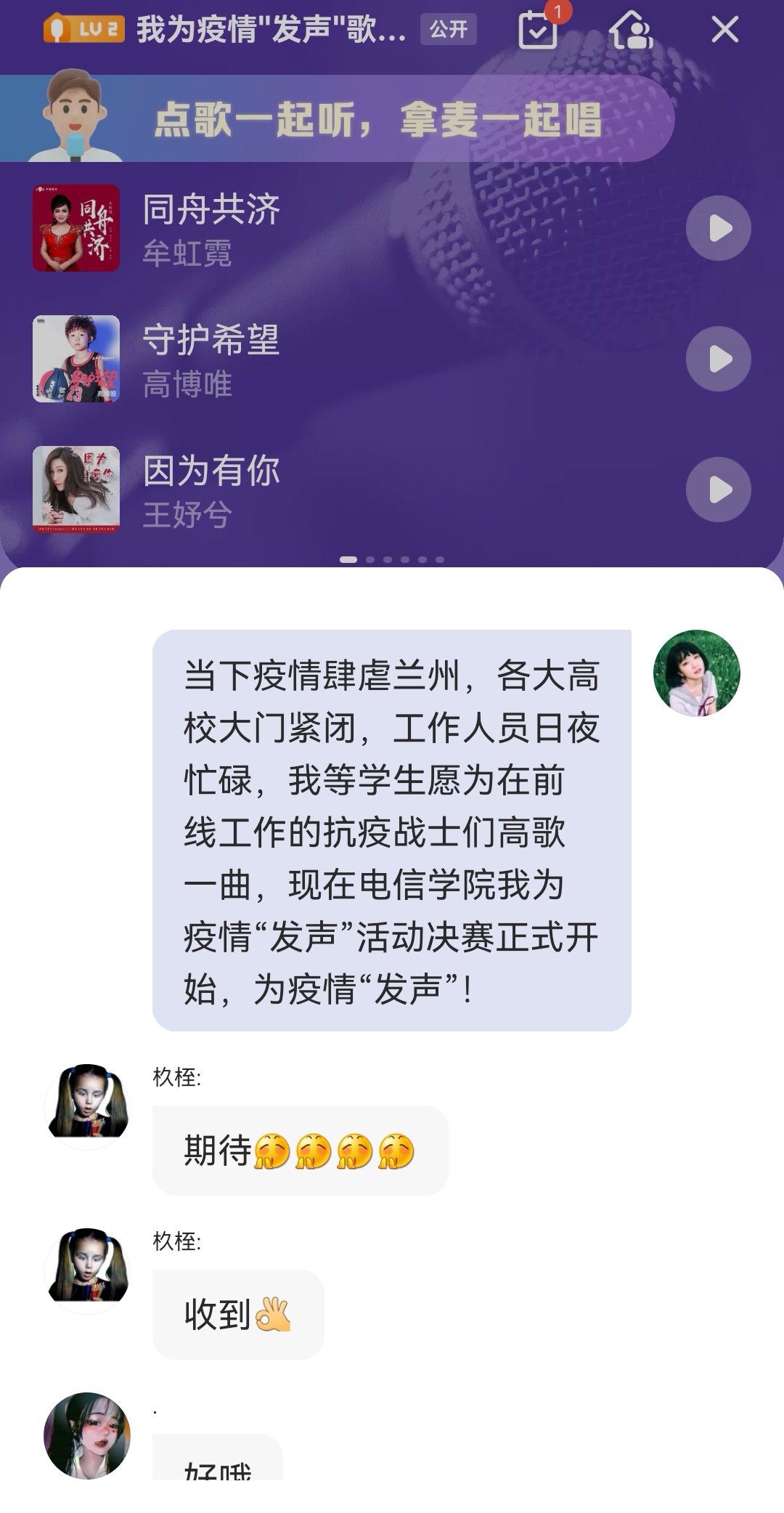
Task: Tap the LV2 room level badge
Action: (x=83, y=30)
